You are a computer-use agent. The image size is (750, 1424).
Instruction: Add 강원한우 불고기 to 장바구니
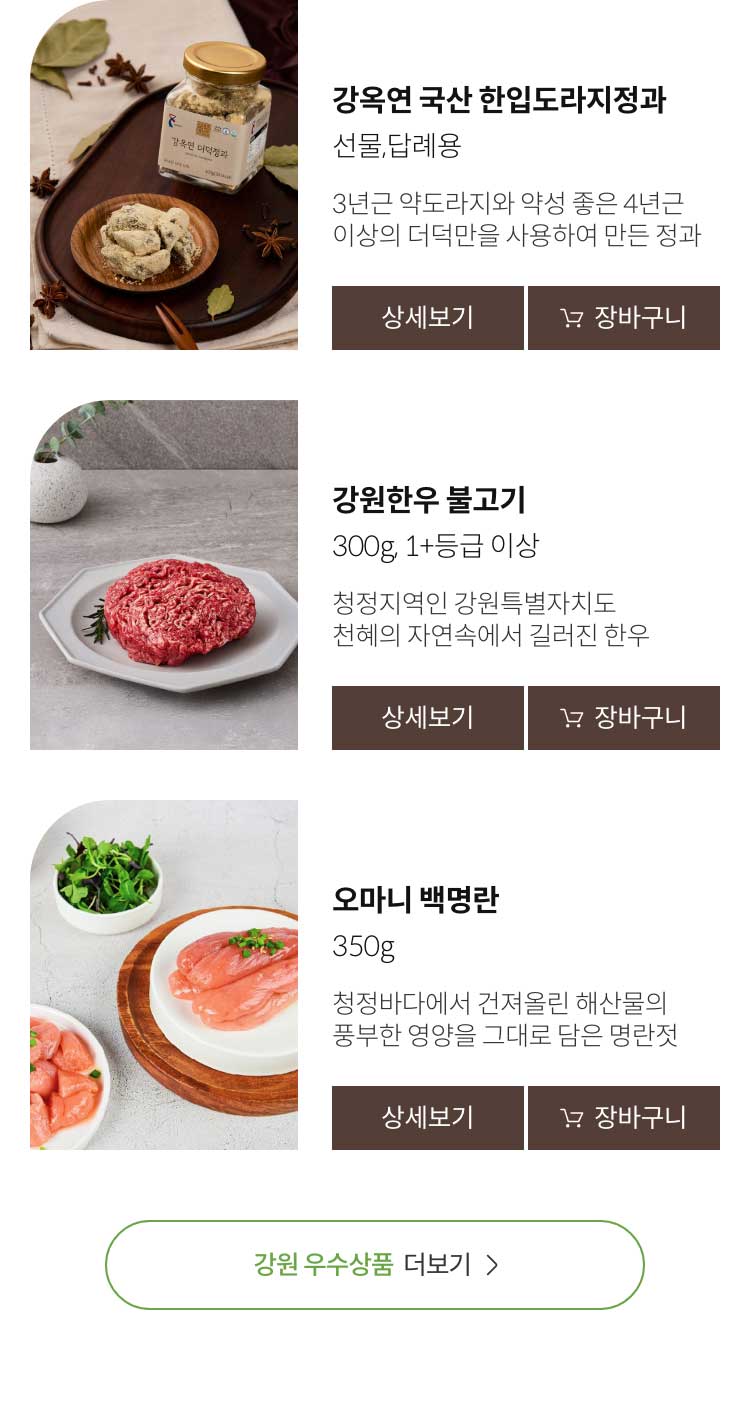624,718
